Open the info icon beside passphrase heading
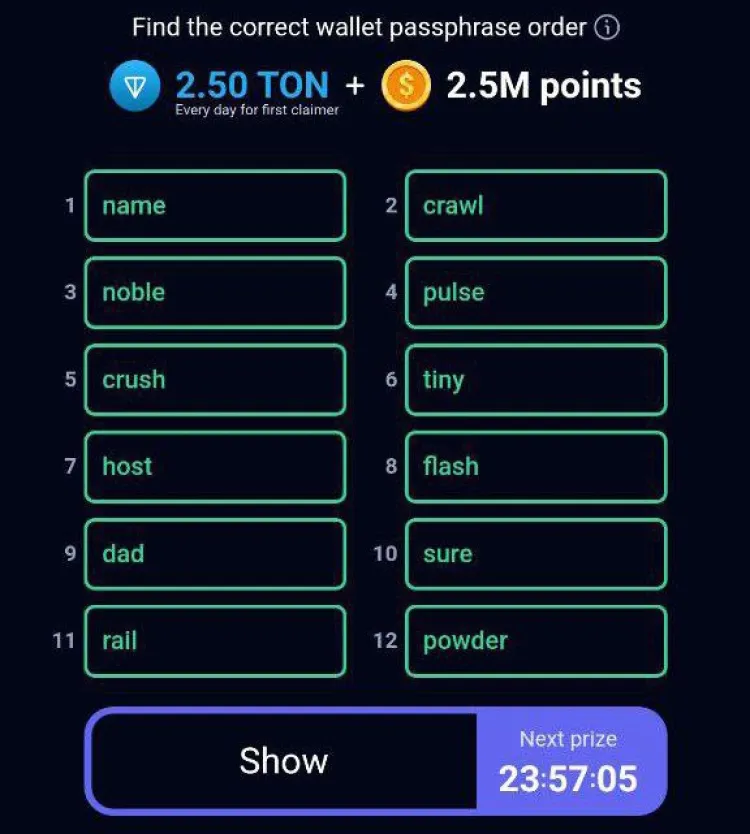 pos(607,28)
